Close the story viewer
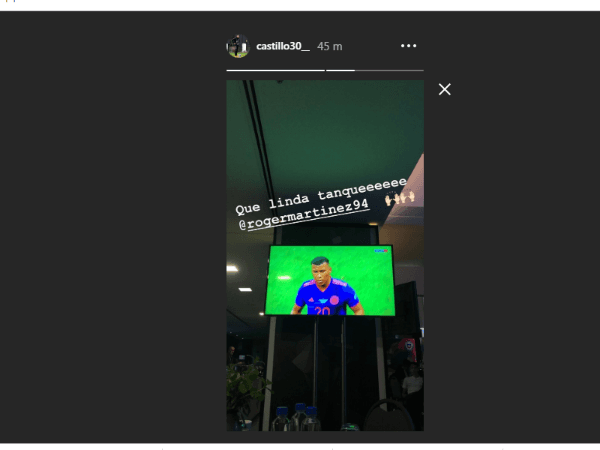Image resolution: width=600 pixels, height=450 pixels. [x=445, y=89]
